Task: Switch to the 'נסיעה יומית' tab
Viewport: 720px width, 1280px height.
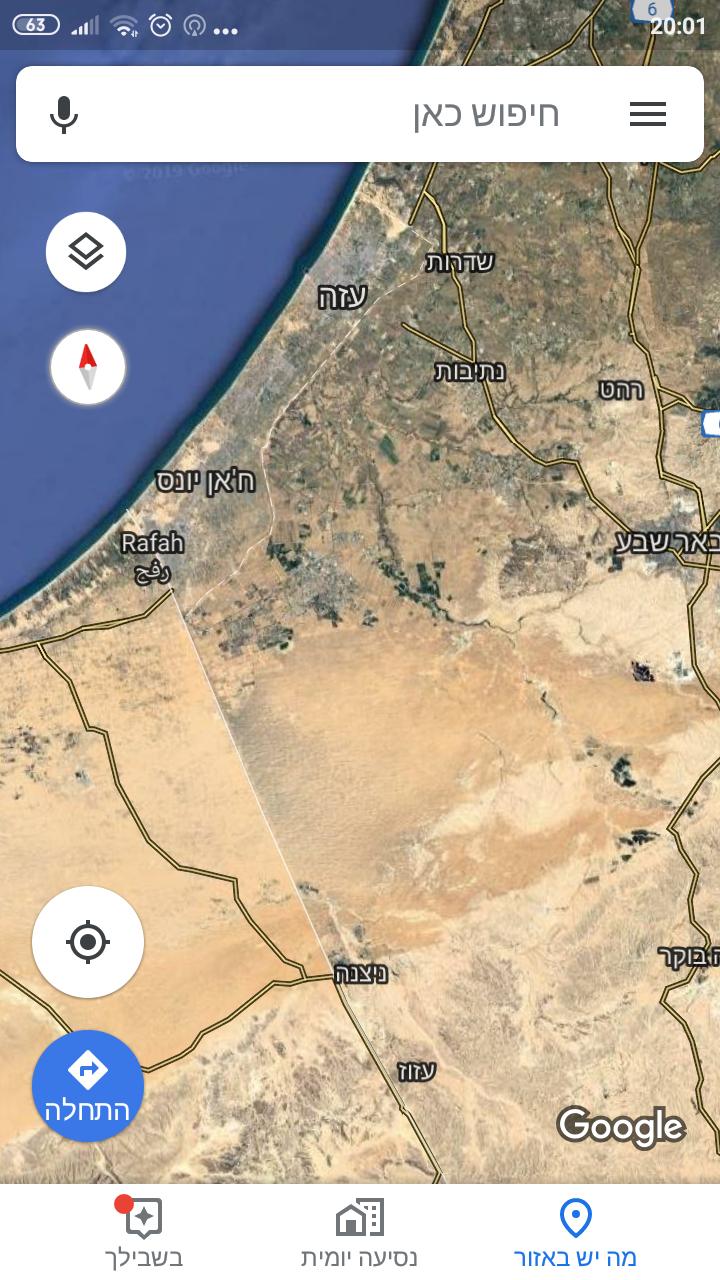Action: pos(360,1233)
